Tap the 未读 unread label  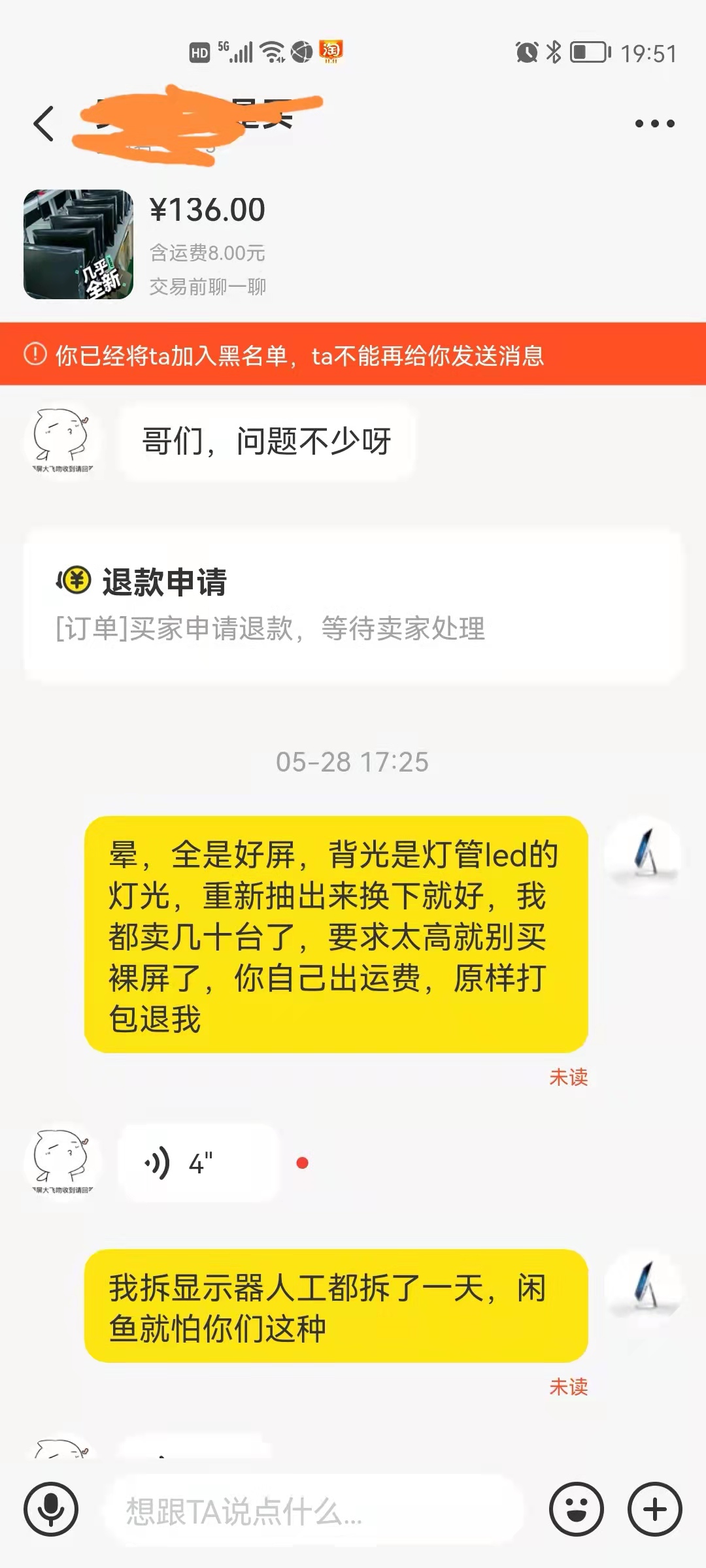569,1075
